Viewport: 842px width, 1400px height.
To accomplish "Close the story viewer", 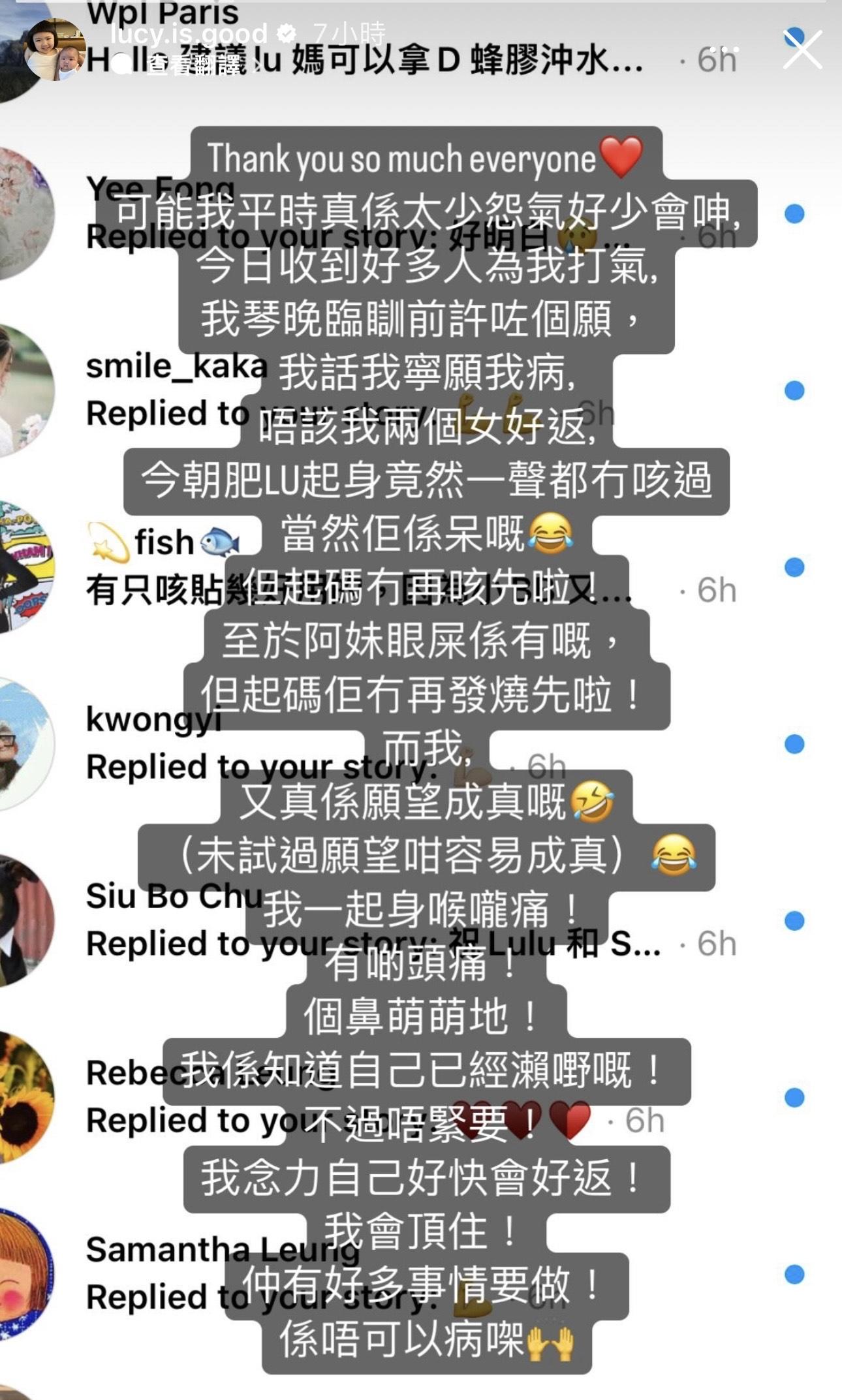I will click(x=802, y=49).
